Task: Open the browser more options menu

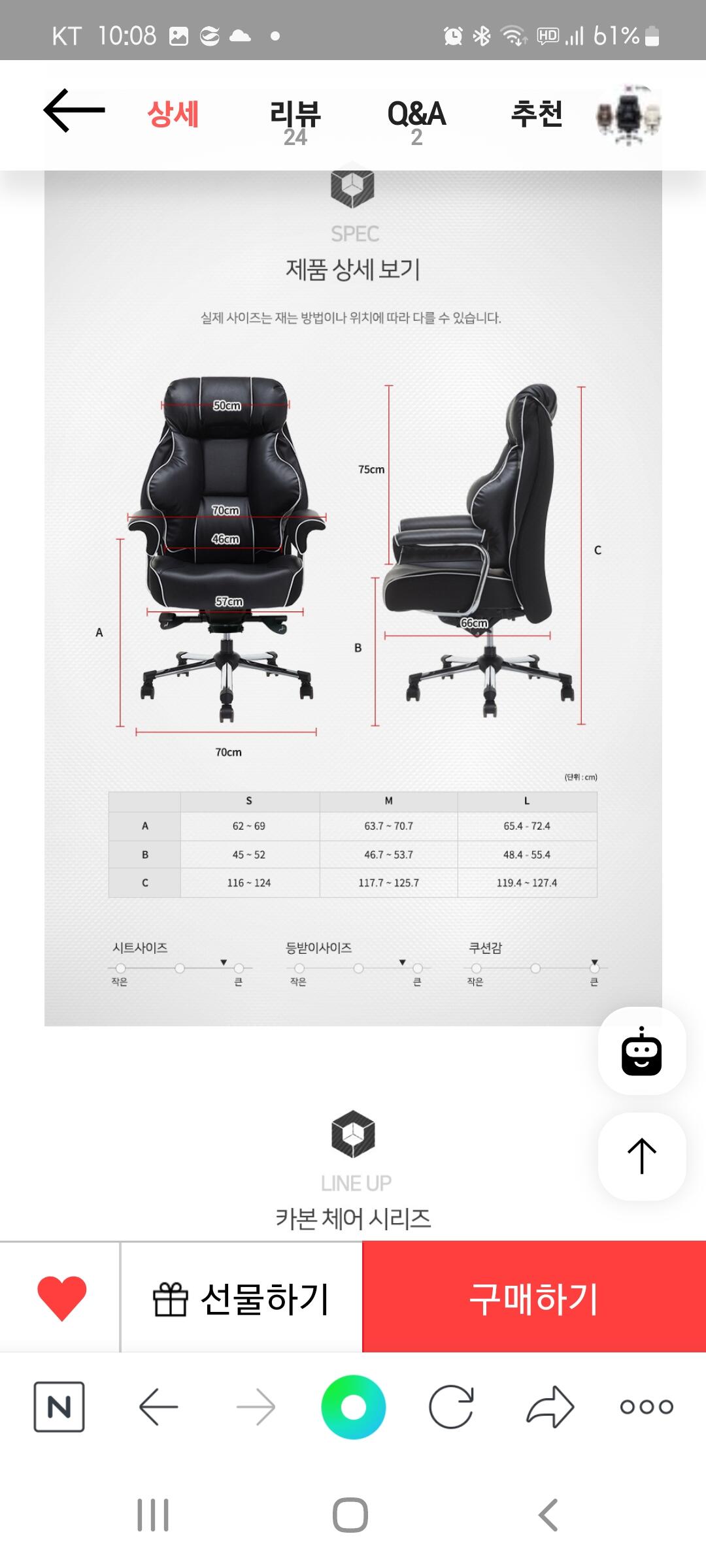Action: click(647, 1407)
